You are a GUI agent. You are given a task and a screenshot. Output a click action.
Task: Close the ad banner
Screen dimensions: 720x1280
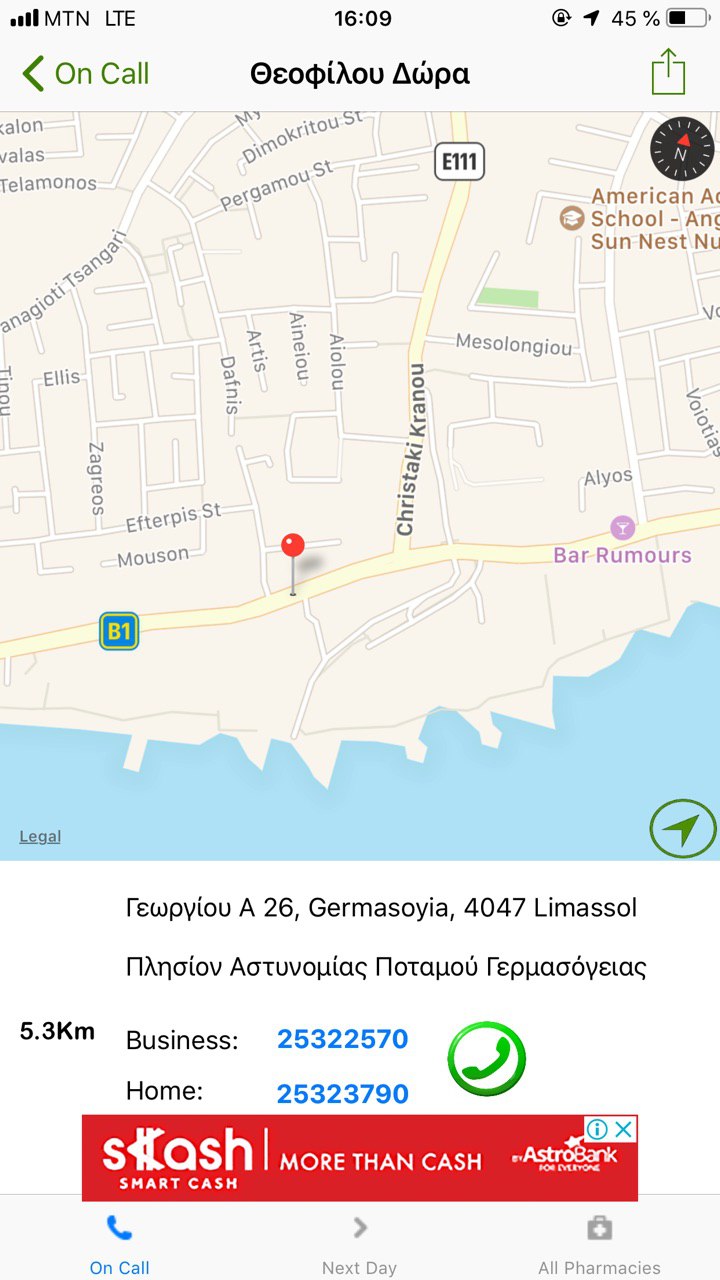click(624, 1130)
